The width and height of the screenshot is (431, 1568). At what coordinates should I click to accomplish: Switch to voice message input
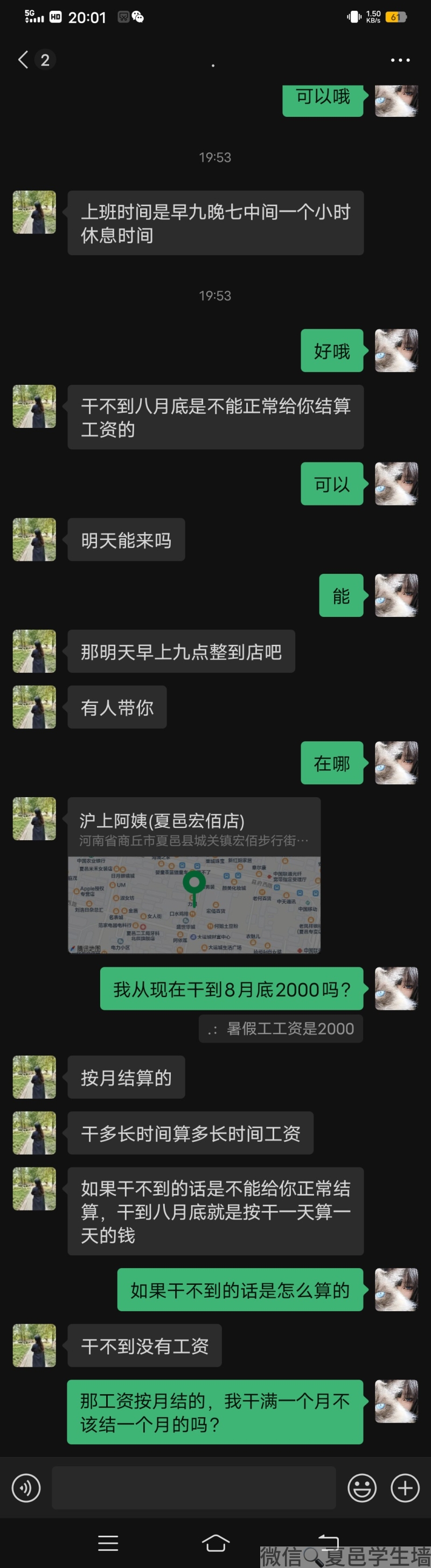tap(26, 1488)
